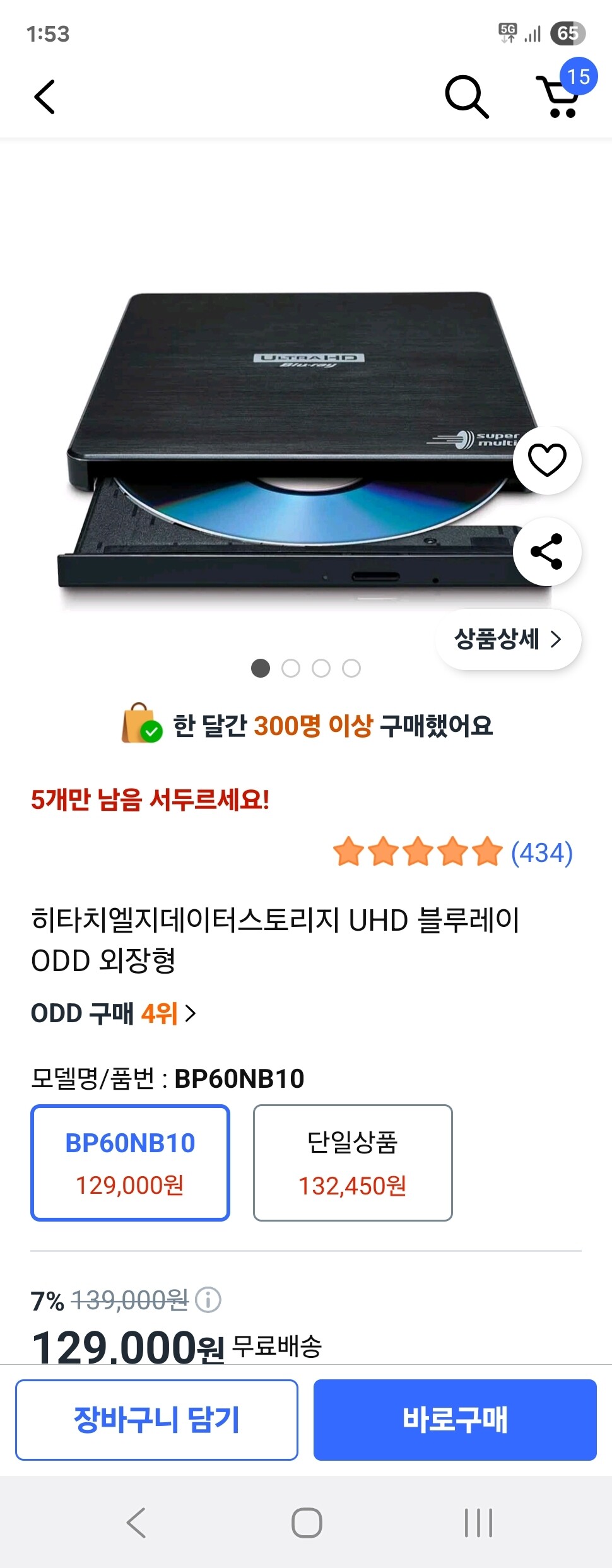This screenshot has width=612, height=1568.
Task: Tap 장바구니 담기 to add to cart
Action: tap(156, 1420)
